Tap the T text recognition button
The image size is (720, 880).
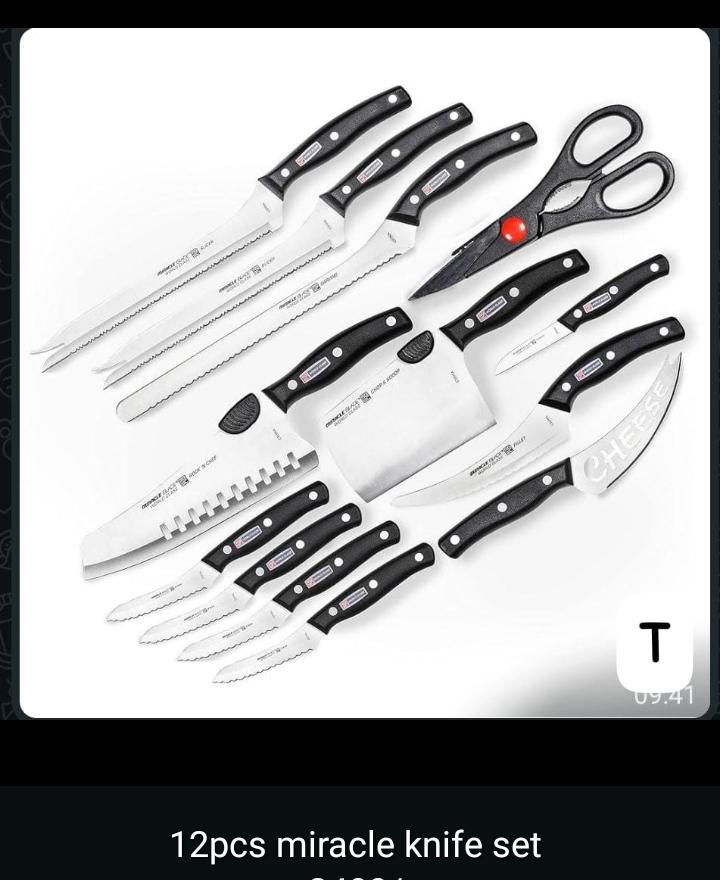(654, 642)
